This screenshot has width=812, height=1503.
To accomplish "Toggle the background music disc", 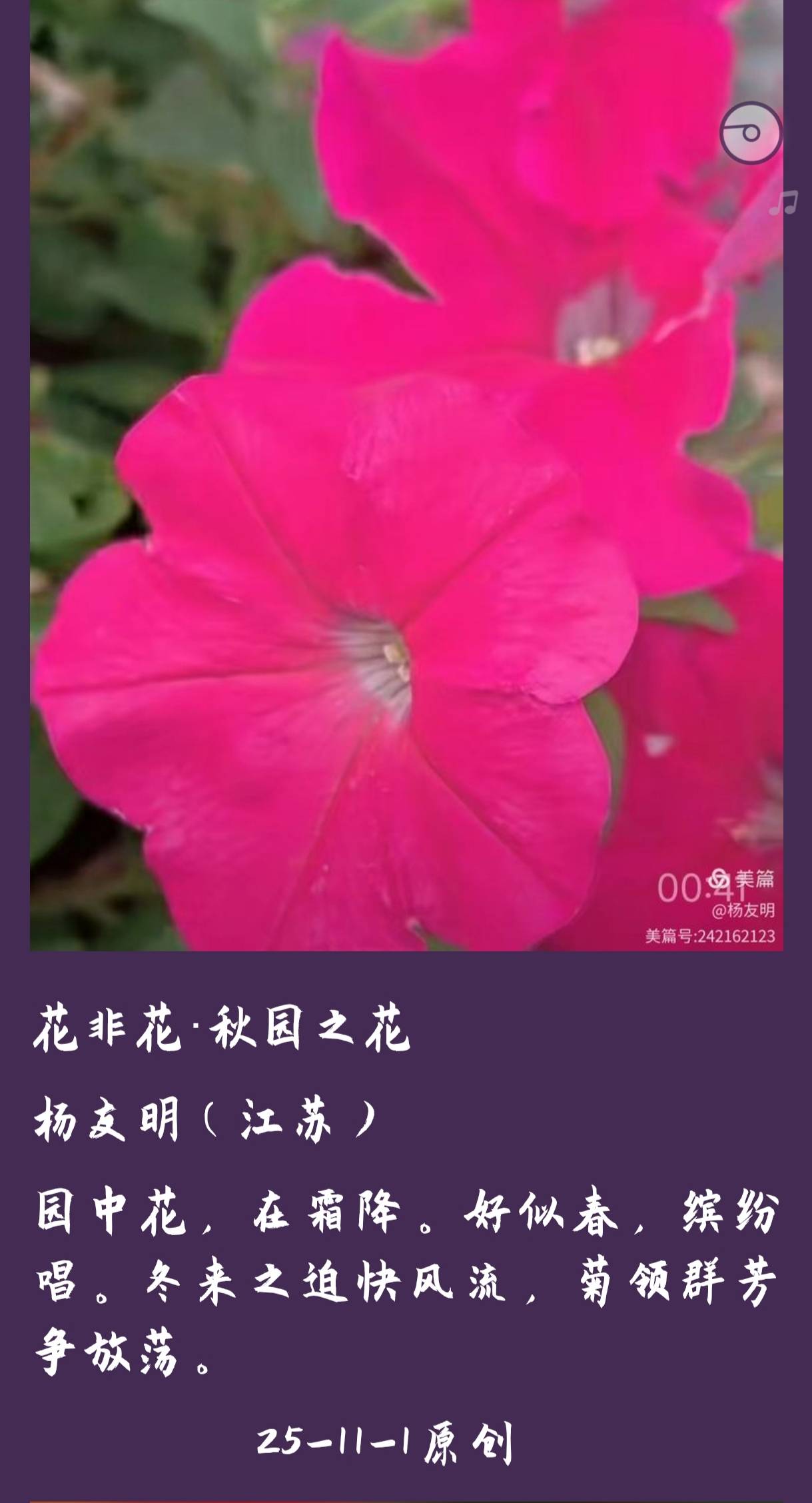I will 750,133.
